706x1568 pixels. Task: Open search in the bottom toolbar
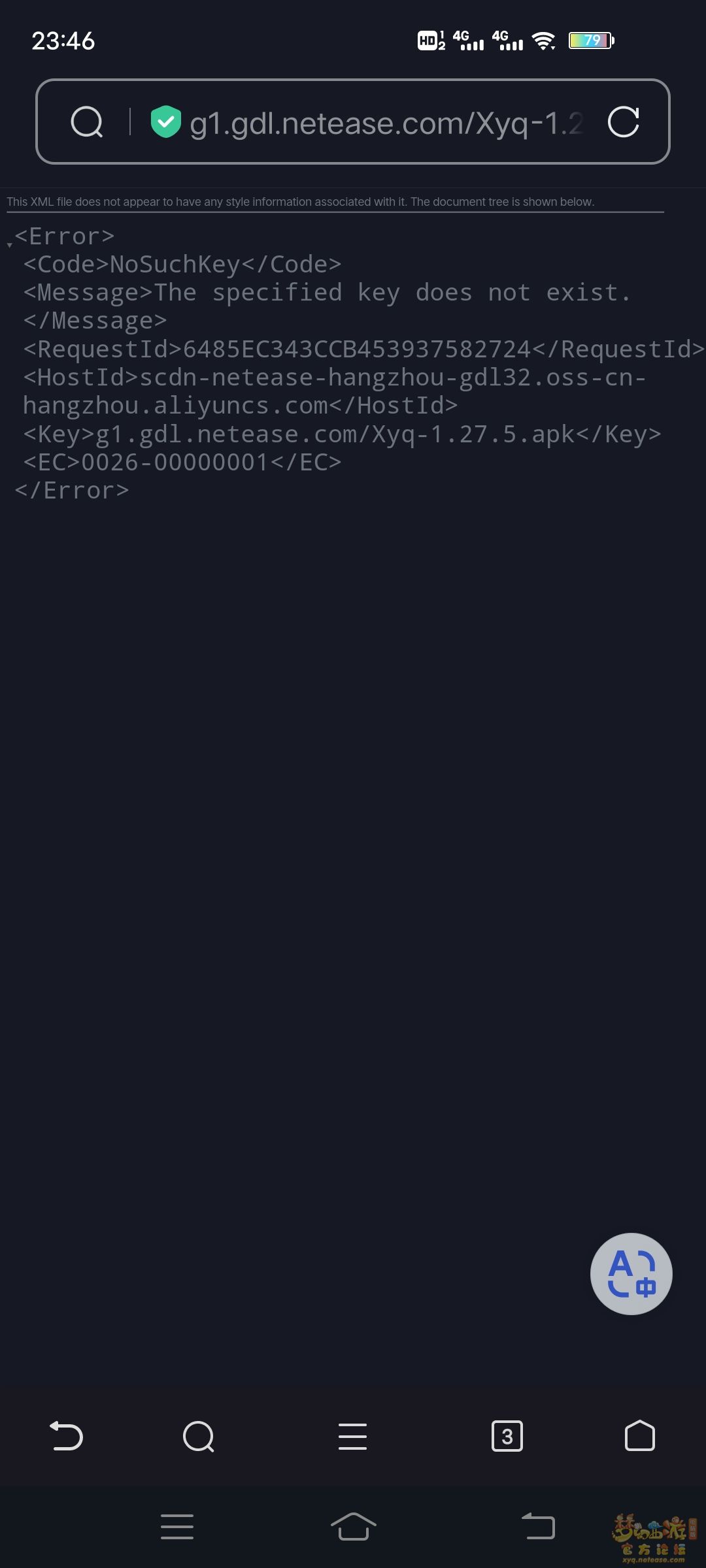point(199,1436)
